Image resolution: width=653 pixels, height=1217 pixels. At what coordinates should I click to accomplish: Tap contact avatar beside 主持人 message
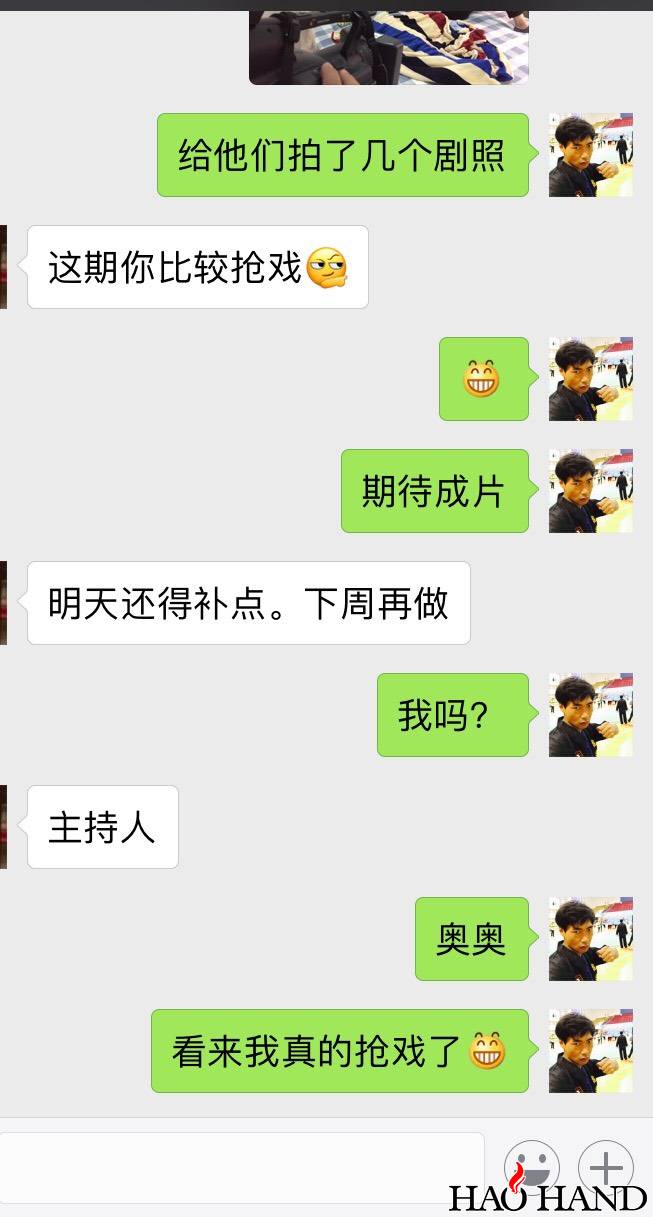(3, 827)
